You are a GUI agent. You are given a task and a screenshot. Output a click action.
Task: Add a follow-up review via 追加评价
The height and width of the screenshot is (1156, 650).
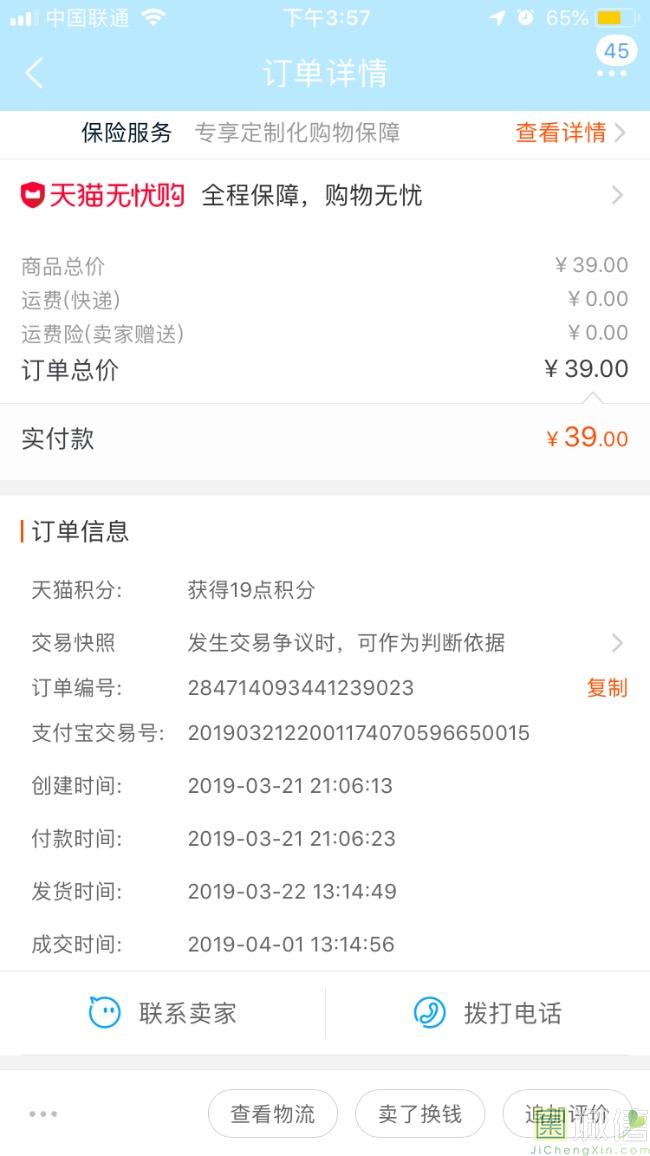click(567, 1114)
